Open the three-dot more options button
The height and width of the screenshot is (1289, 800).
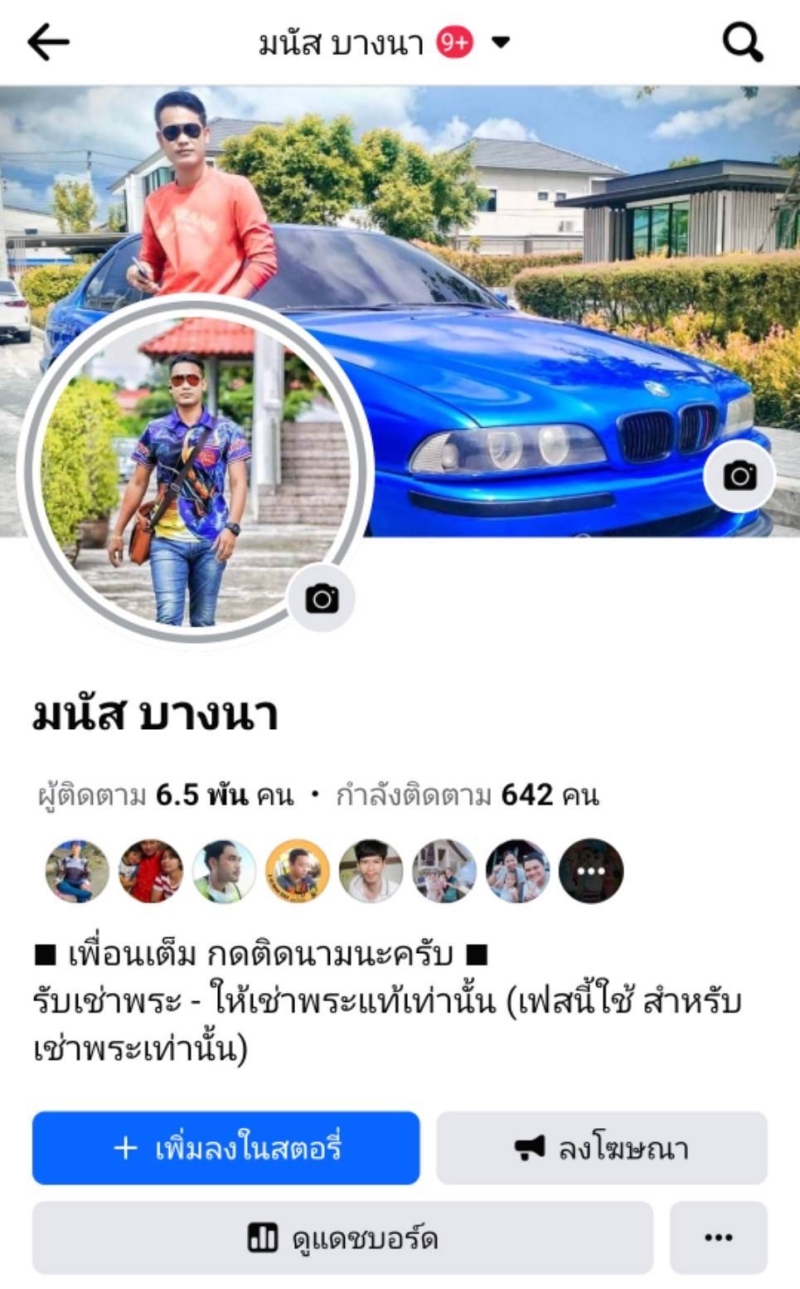pyautogui.click(x=718, y=1238)
